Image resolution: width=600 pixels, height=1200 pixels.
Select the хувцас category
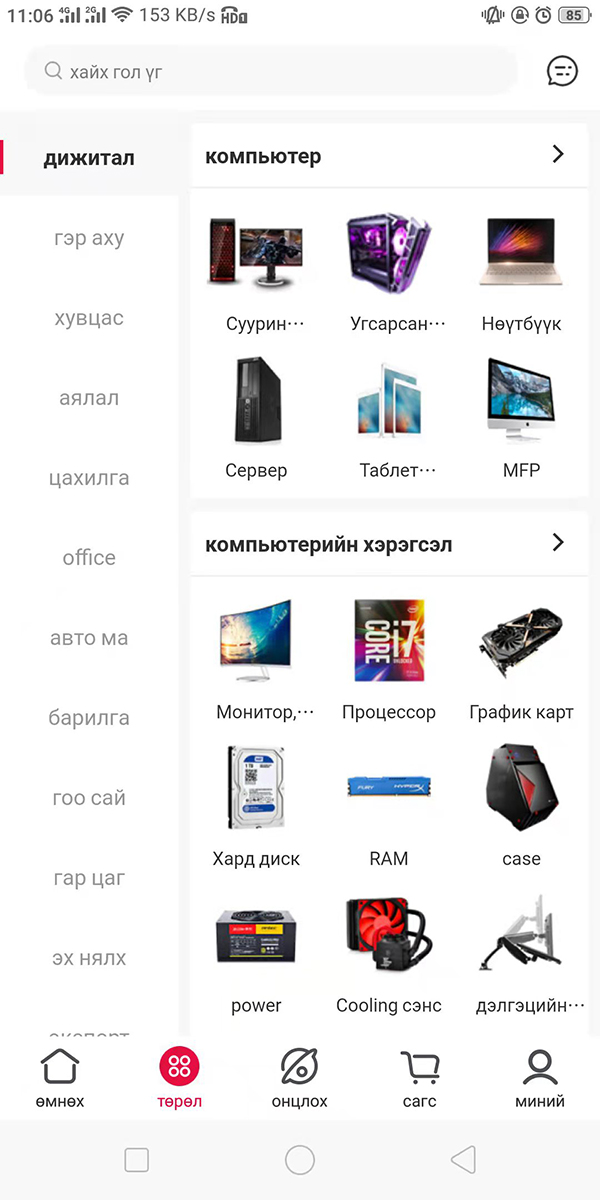pos(89,318)
